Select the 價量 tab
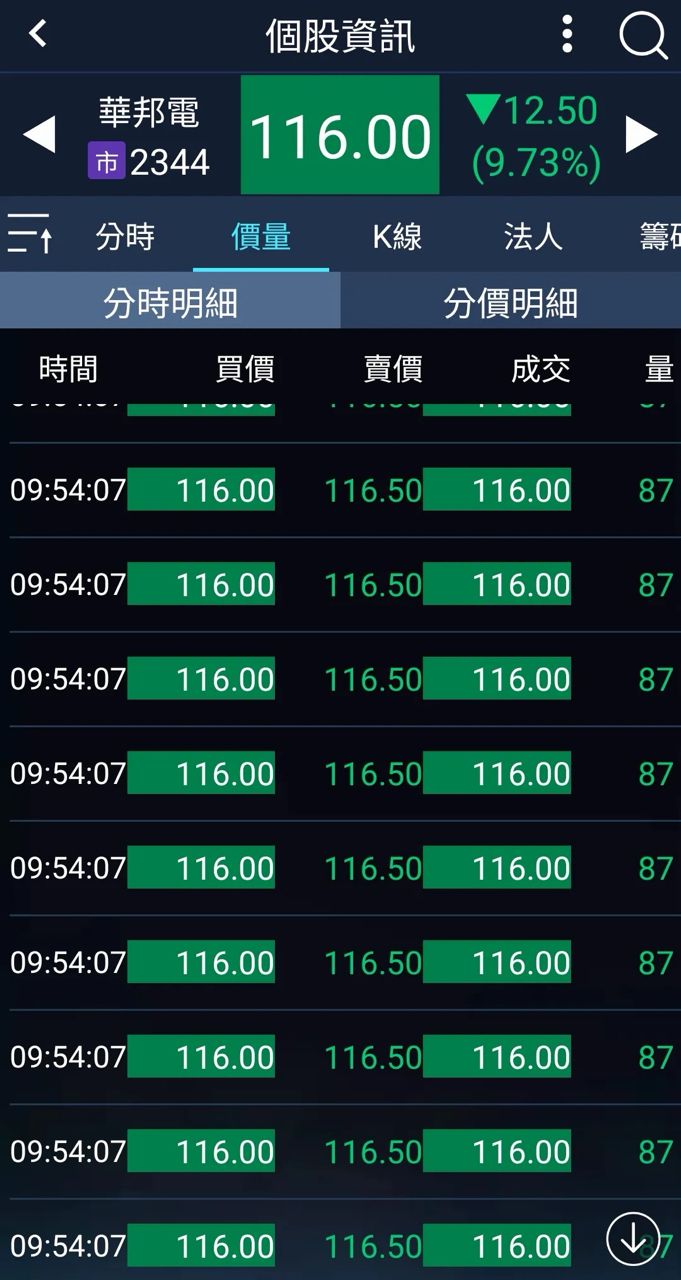Viewport: 681px width, 1280px height. coord(260,237)
